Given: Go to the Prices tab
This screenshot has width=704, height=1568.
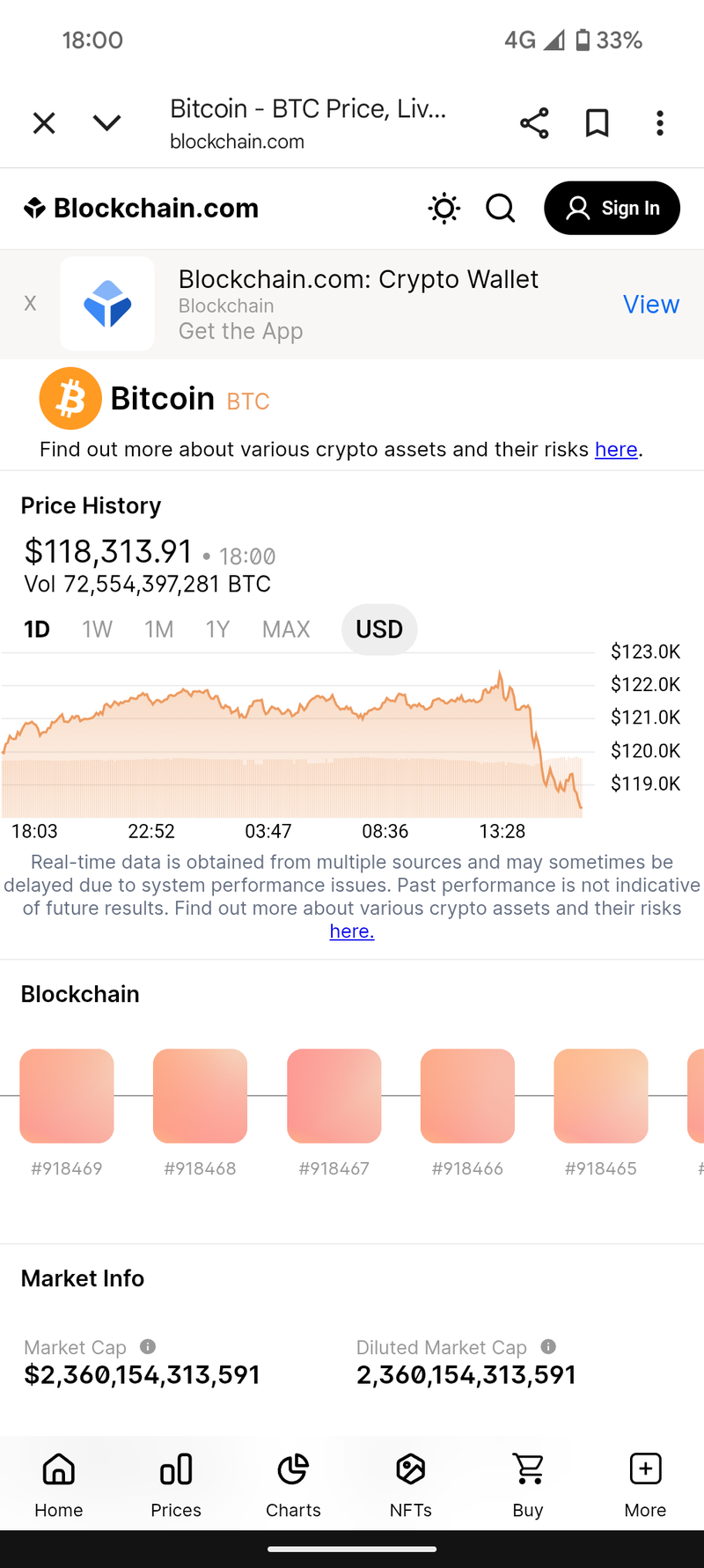Looking at the screenshot, I should 176,1485.
